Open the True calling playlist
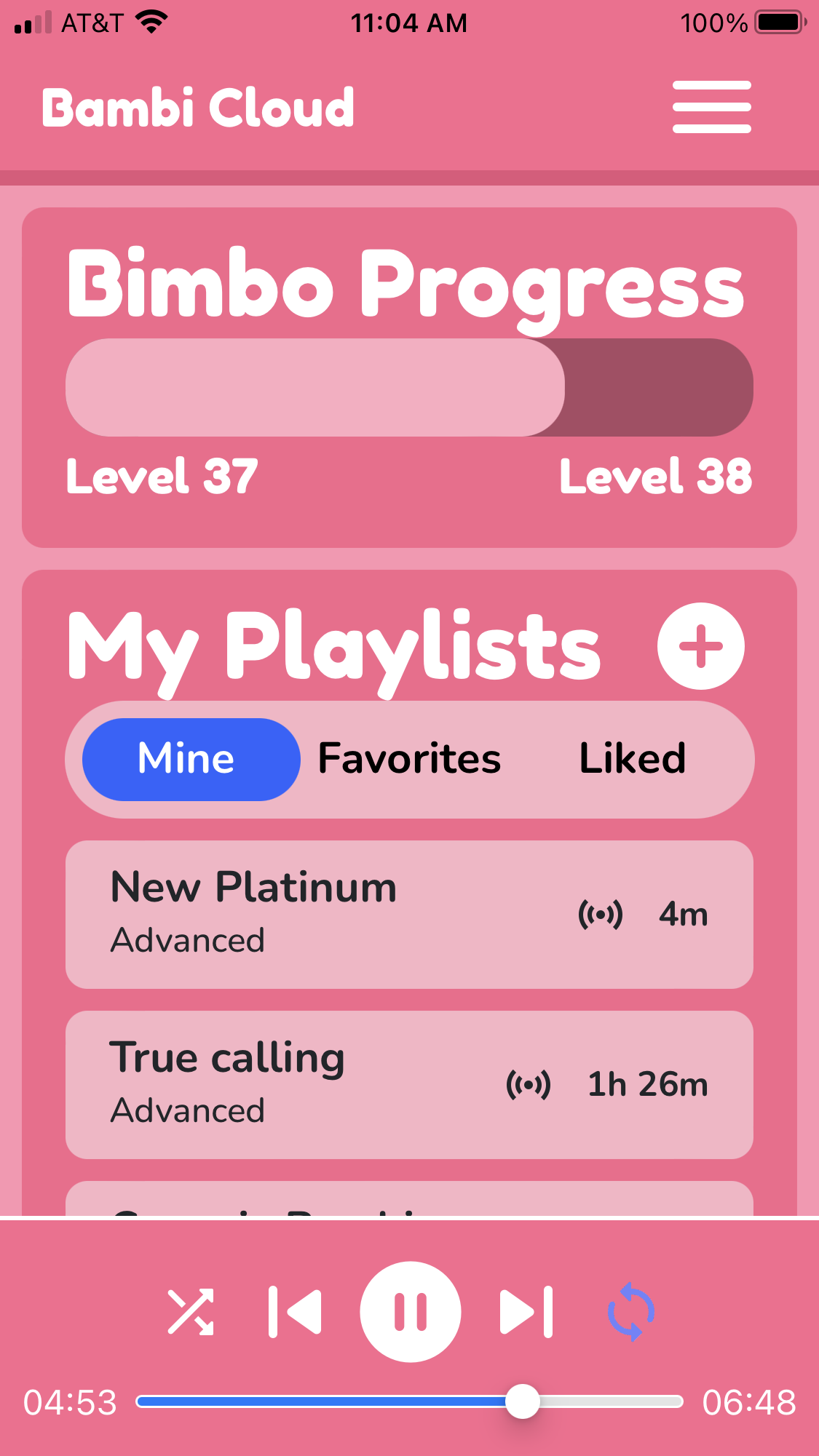The width and height of the screenshot is (819, 1456). coord(409,1084)
